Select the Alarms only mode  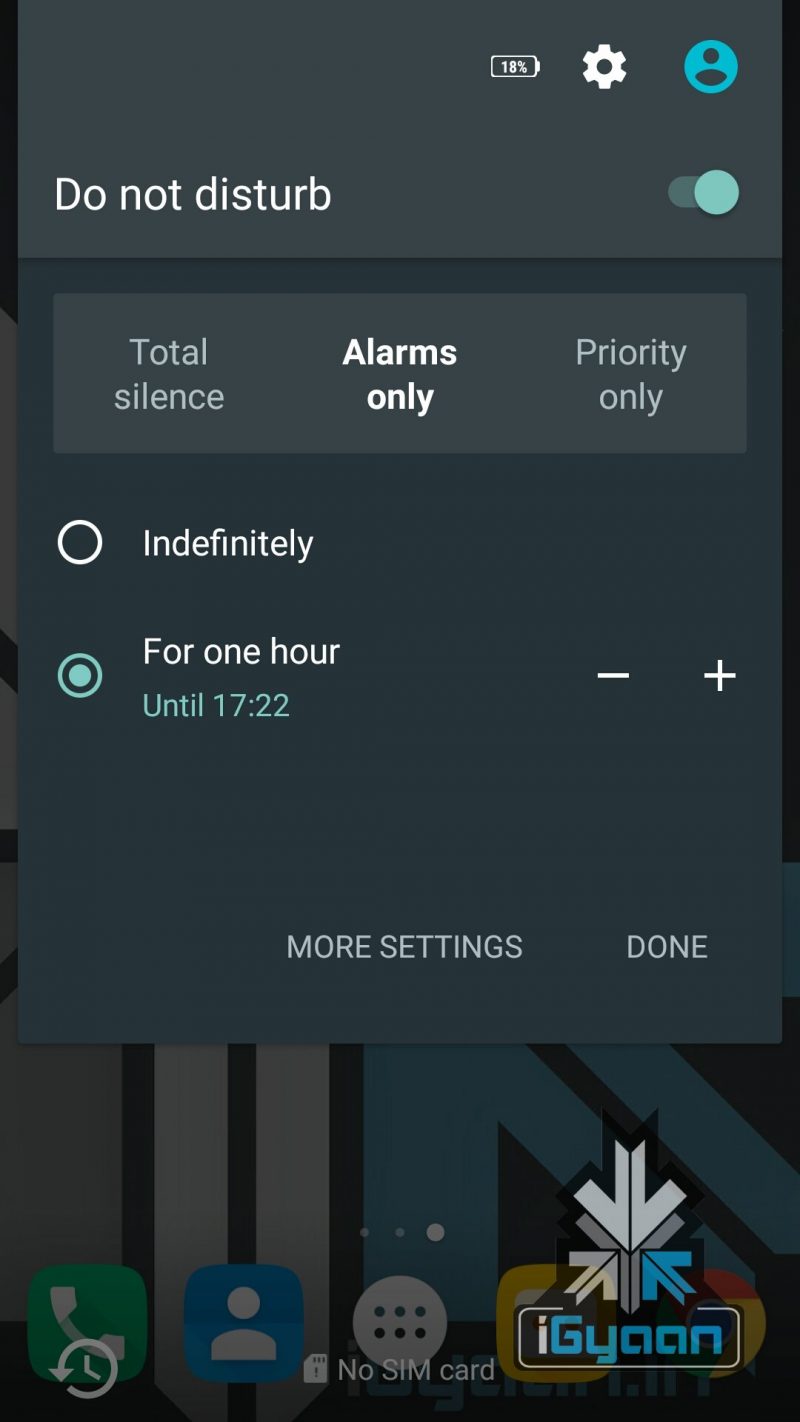400,374
